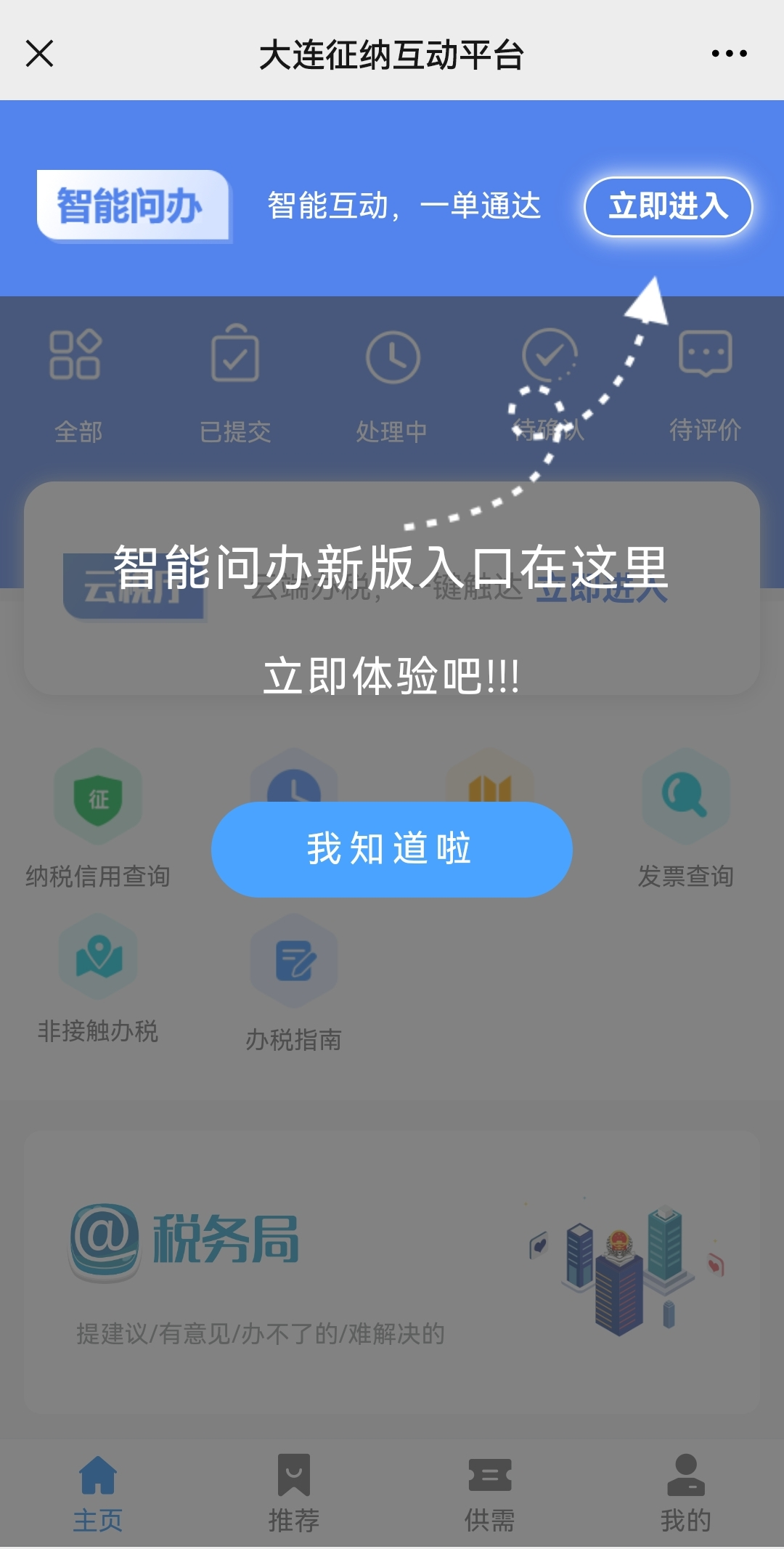The height and width of the screenshot is (1549, 784).
Task: Switch to the 主页 tab
Action: (x=98, y=1494)
